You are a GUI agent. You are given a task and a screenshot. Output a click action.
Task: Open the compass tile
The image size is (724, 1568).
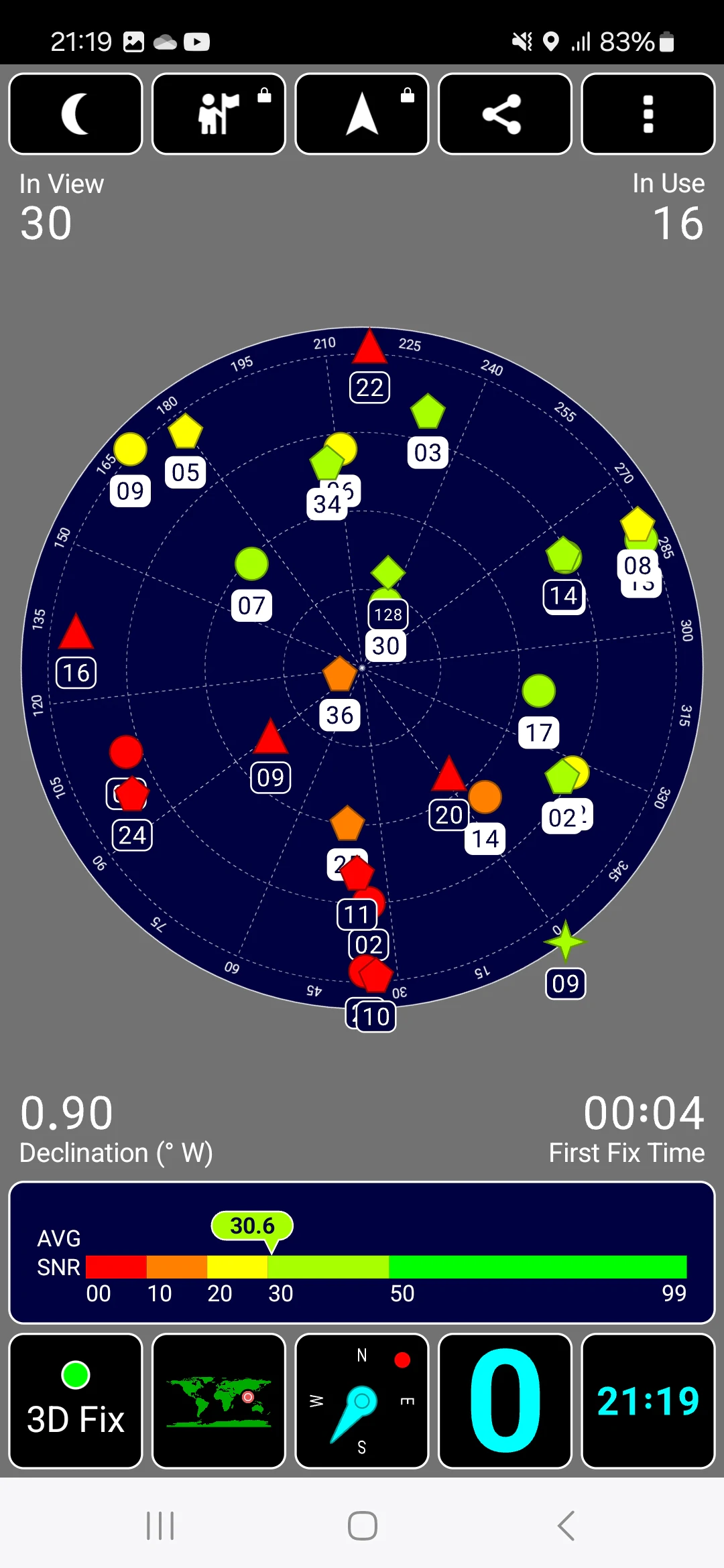pos(362,1400)
